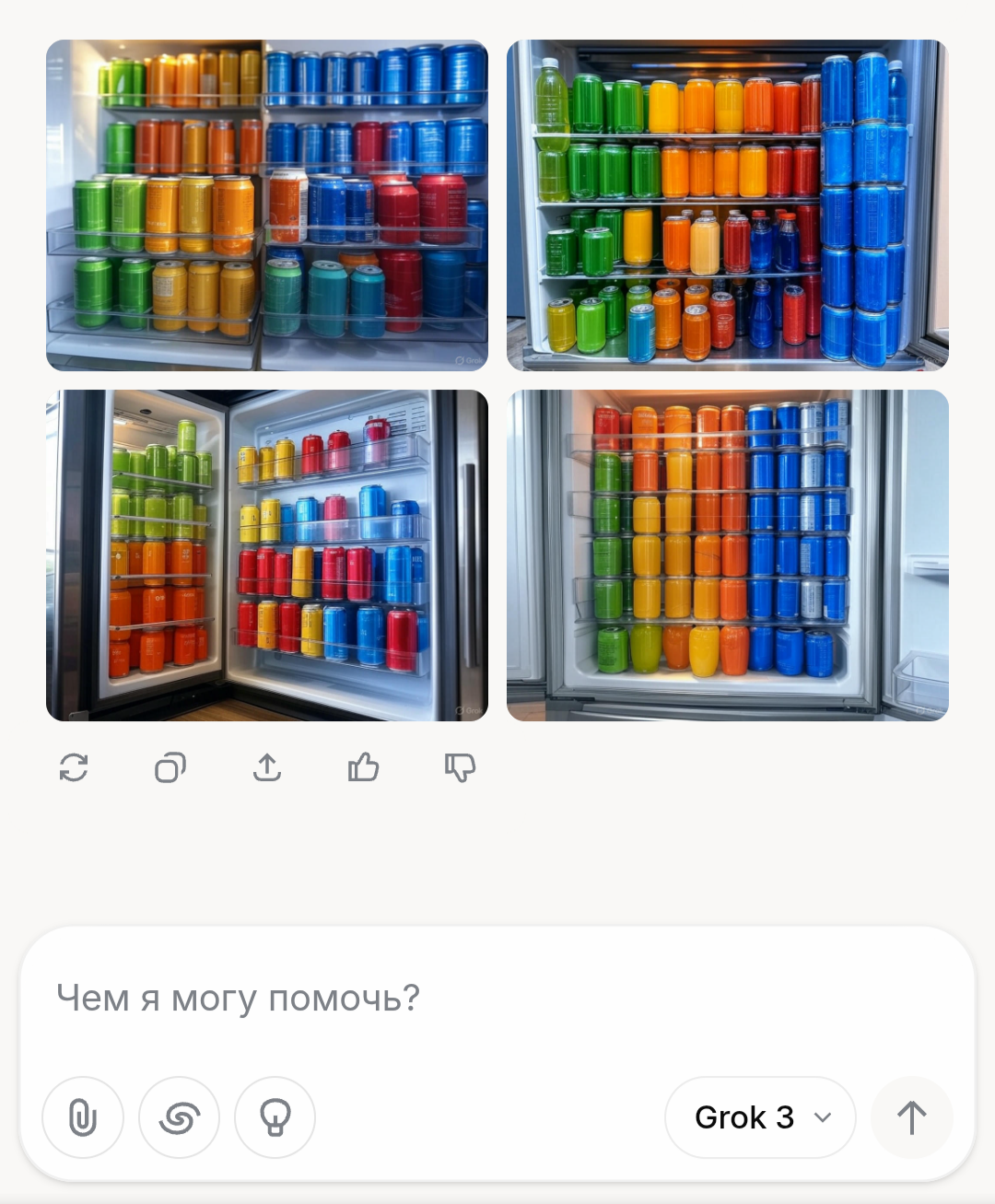
Task: Attach a file with the paperclip
Action: point(83,1117)
